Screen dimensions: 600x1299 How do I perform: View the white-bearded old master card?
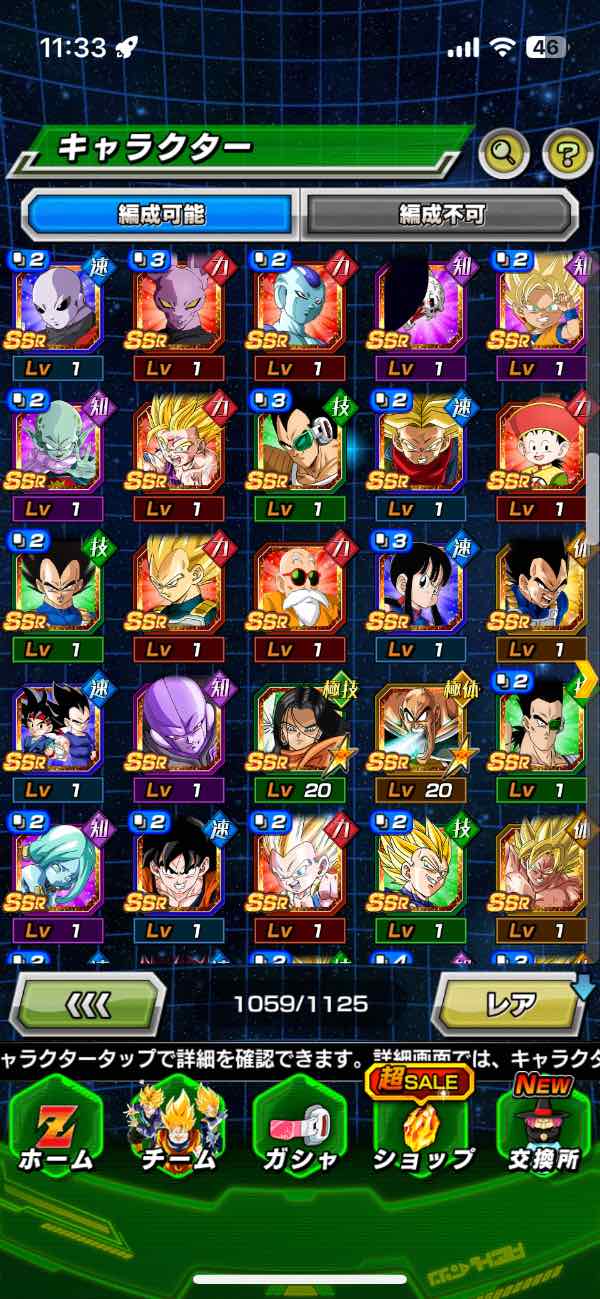tap(300, 590)
